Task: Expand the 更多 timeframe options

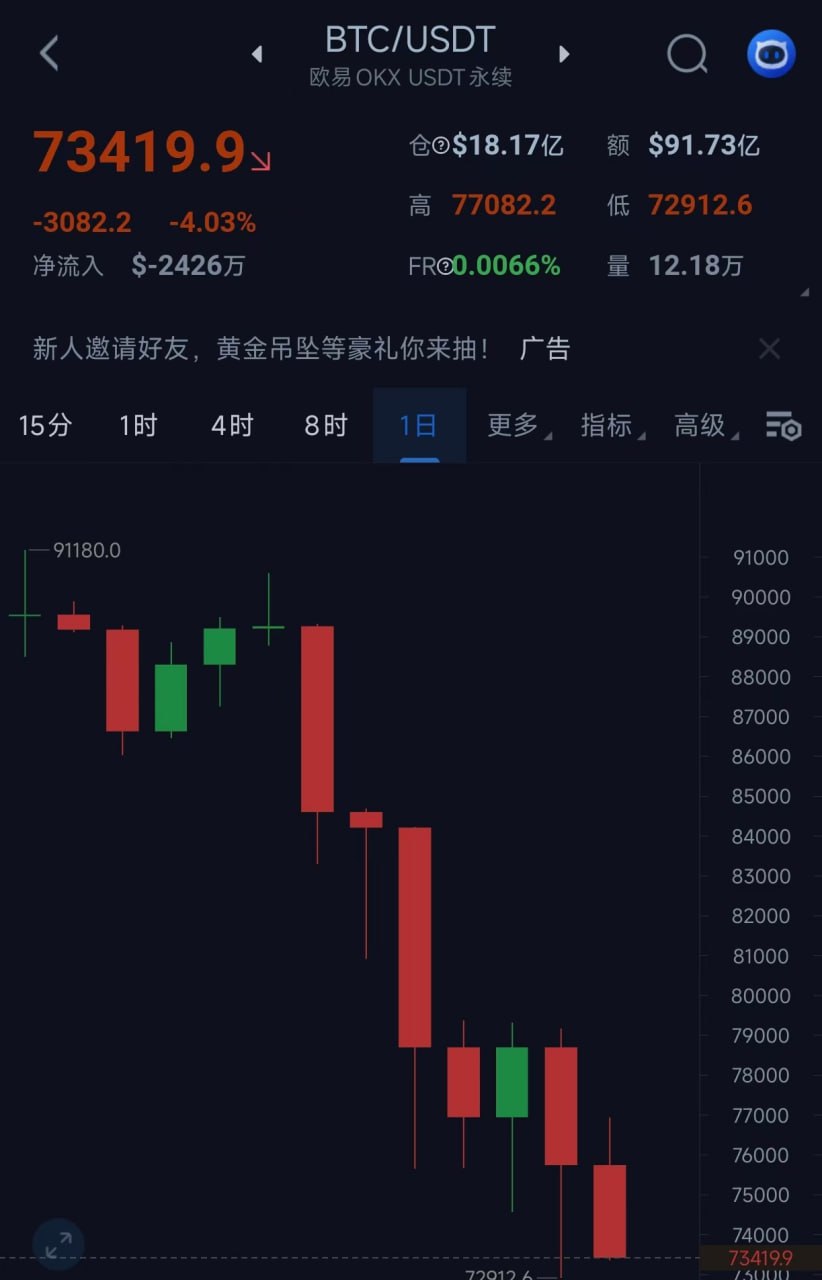Action: pos(514,425)
